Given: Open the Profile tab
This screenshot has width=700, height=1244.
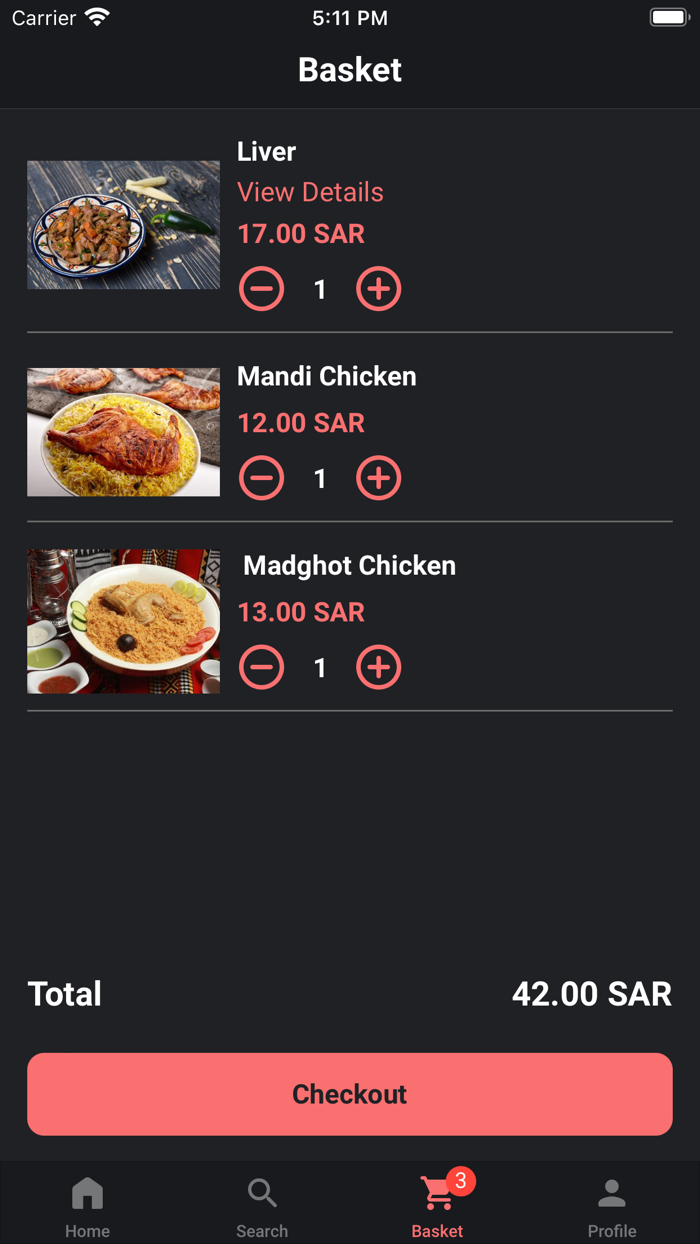Looking at the screenshot, I should coord(612,1204).
